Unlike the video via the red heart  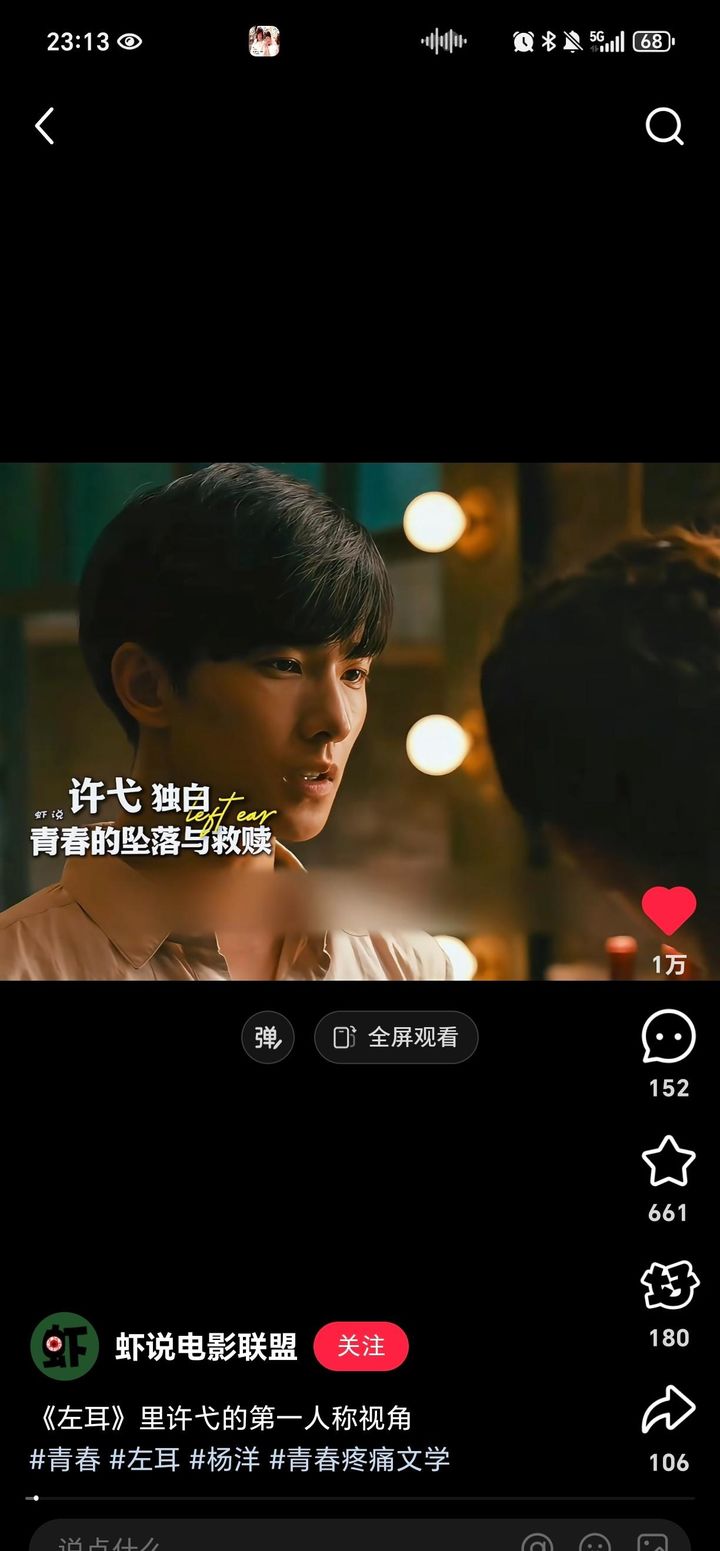[668, 911]
